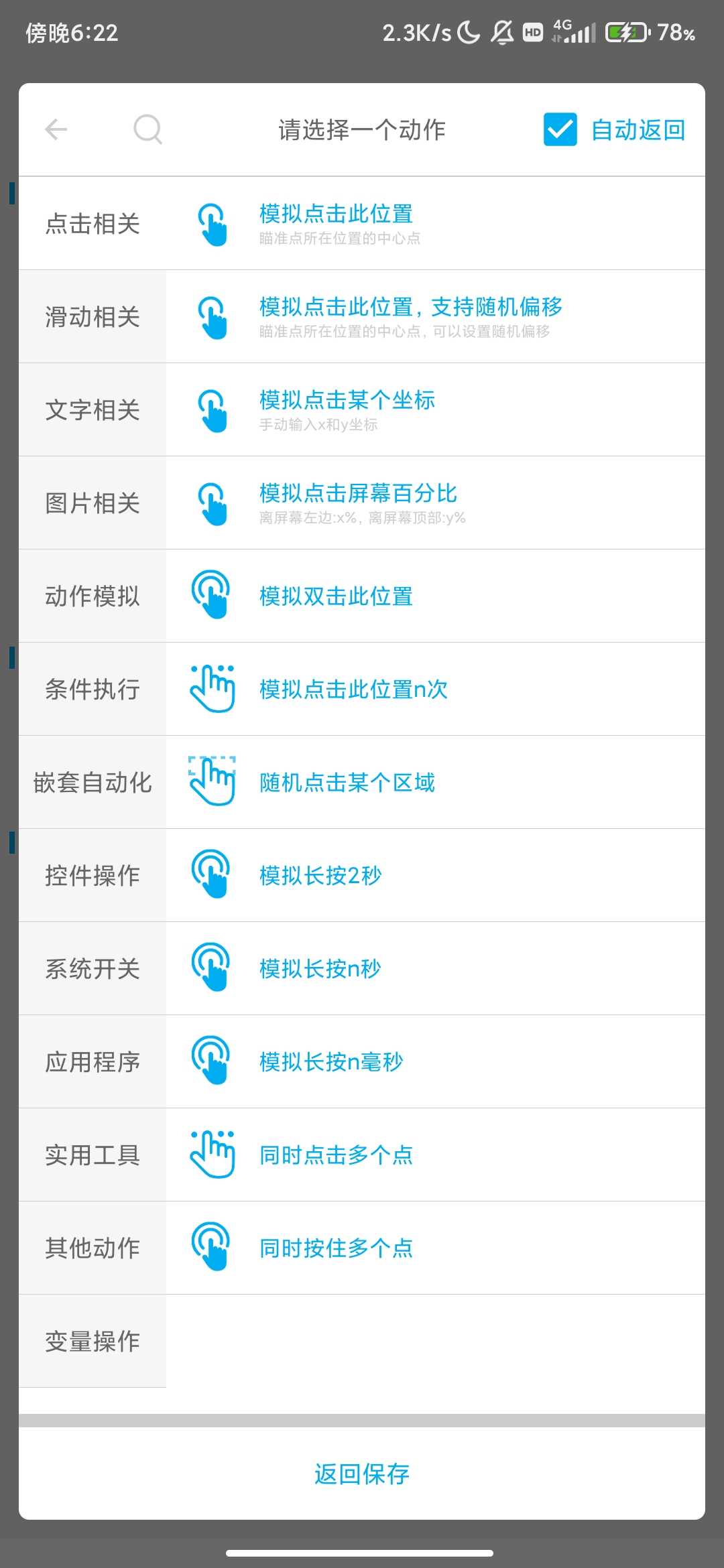
Task: Open the 图片相关 category
Action: pyautogui.click(x=93, y=503)
